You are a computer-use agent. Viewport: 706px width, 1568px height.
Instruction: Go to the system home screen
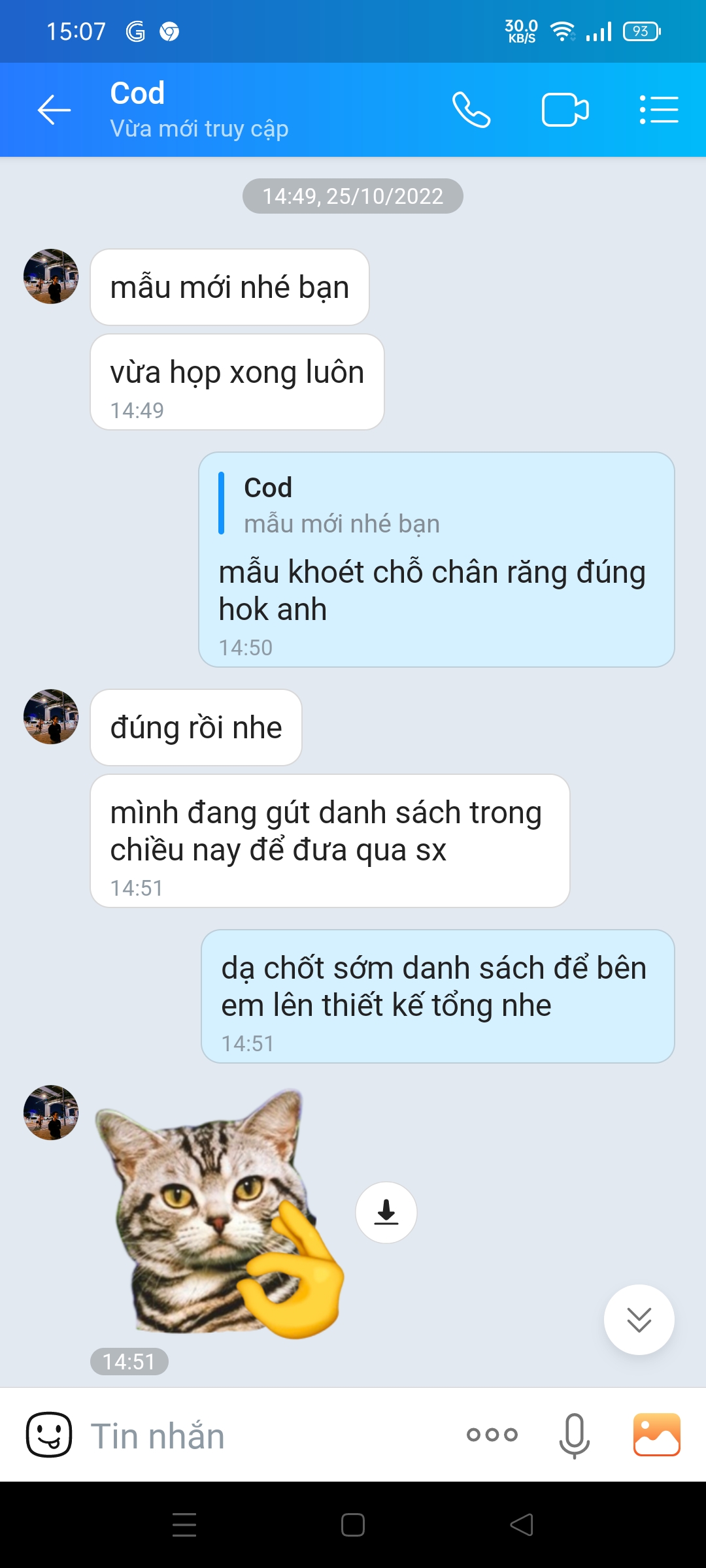pos(353,1525)
